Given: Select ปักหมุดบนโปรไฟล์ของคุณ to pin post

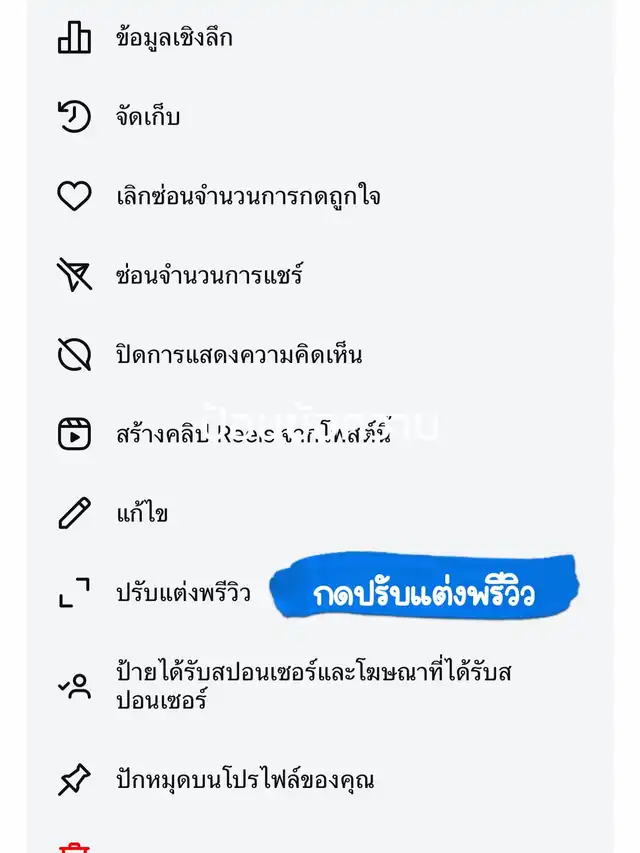Looking at the screenshot, I should [x=245, y=779].
